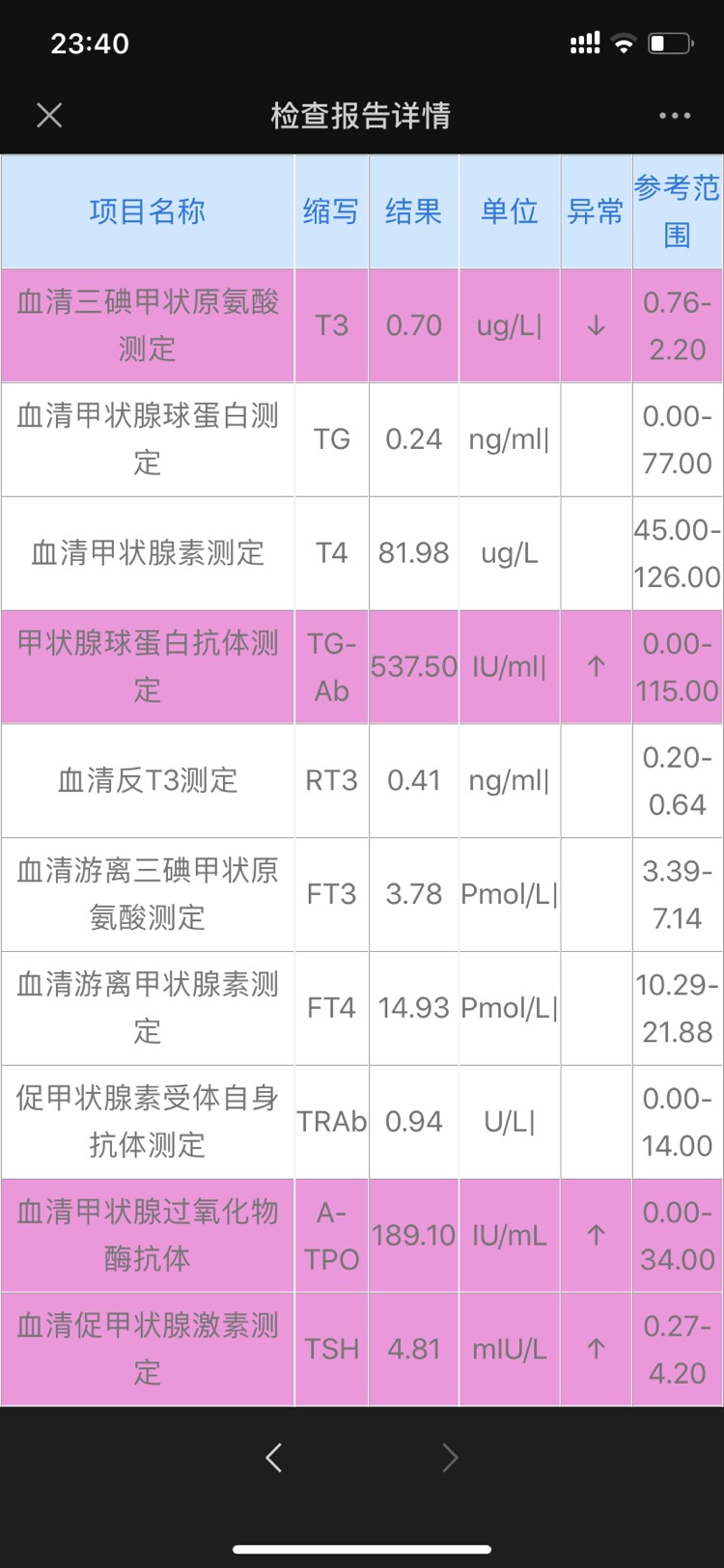The width and height of the screenshot is (724, 1568).
Task: Close the report details page
Action: pos(49,116)
